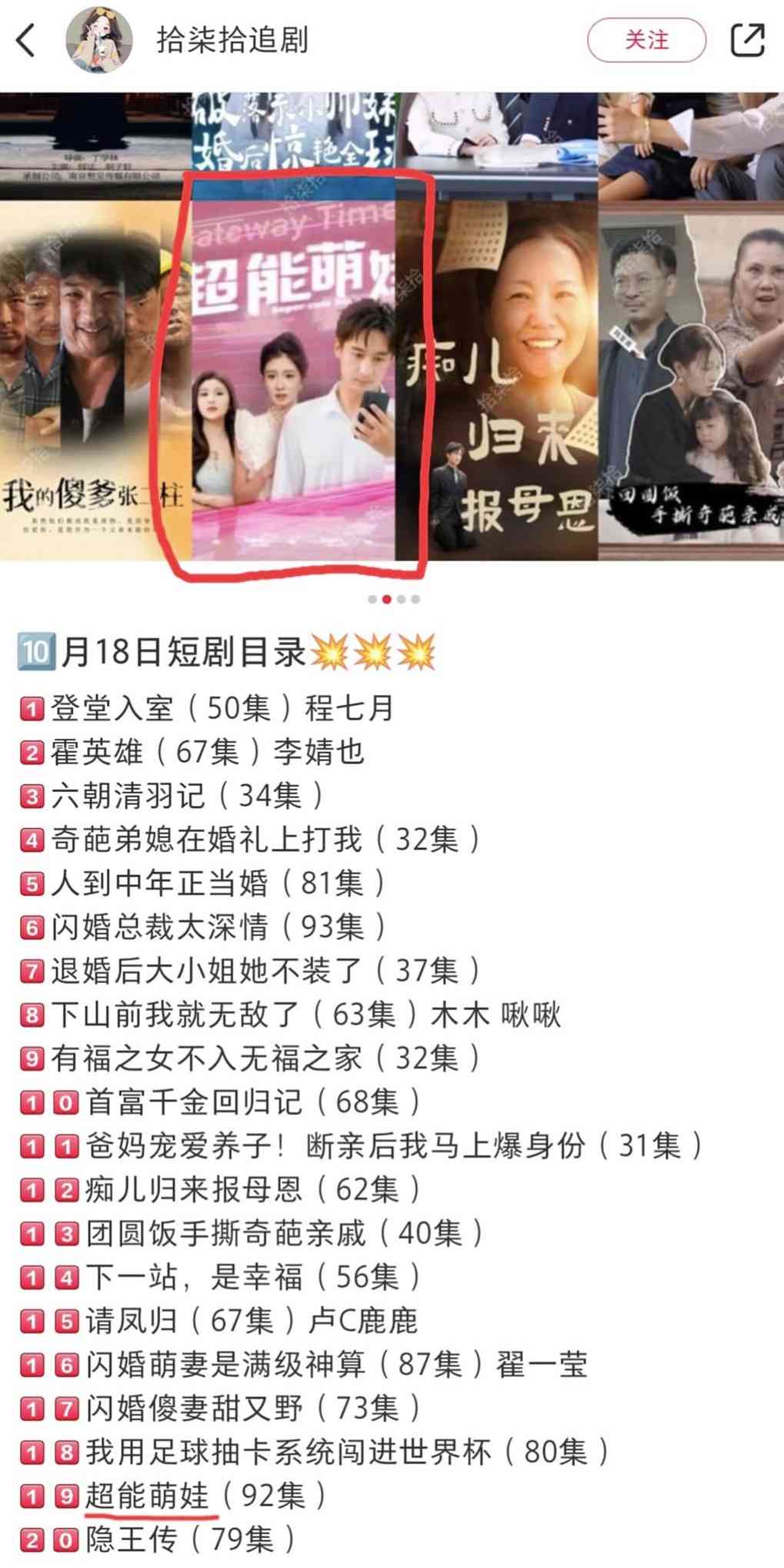Follow 拾柒拾追剧 with the 关注 button
Viewport: 784px width, 1568px height.
[x=646, y=40]
